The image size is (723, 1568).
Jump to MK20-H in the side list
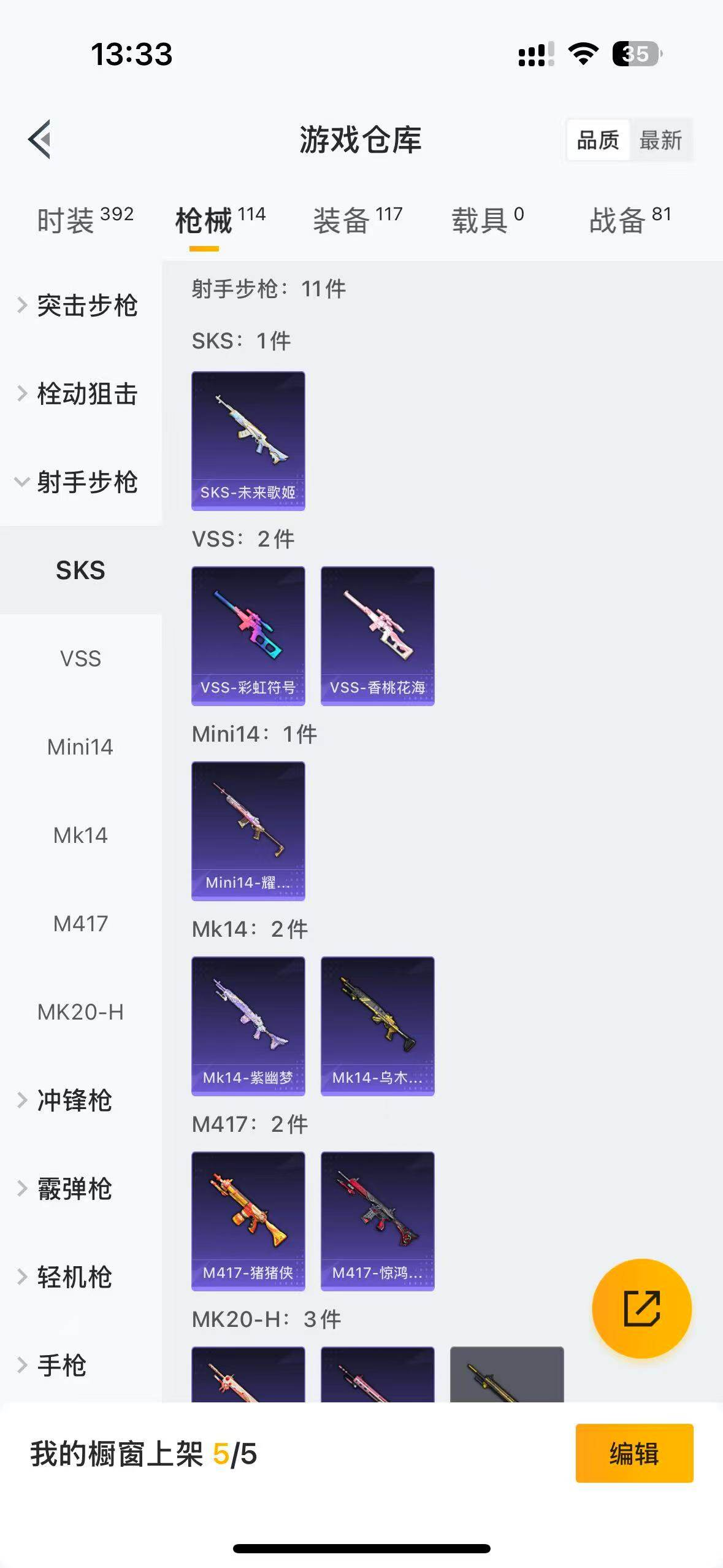80,1012
